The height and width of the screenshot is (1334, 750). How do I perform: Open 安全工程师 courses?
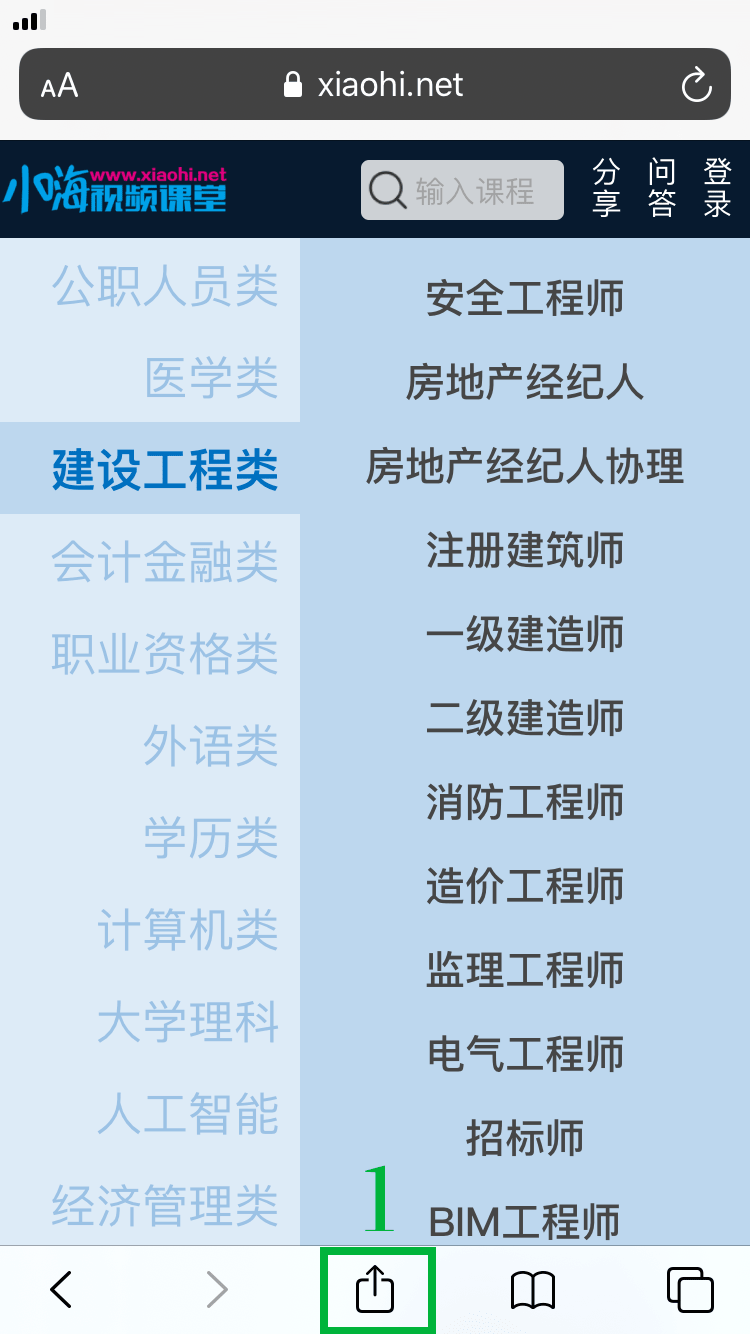[525, 299]
